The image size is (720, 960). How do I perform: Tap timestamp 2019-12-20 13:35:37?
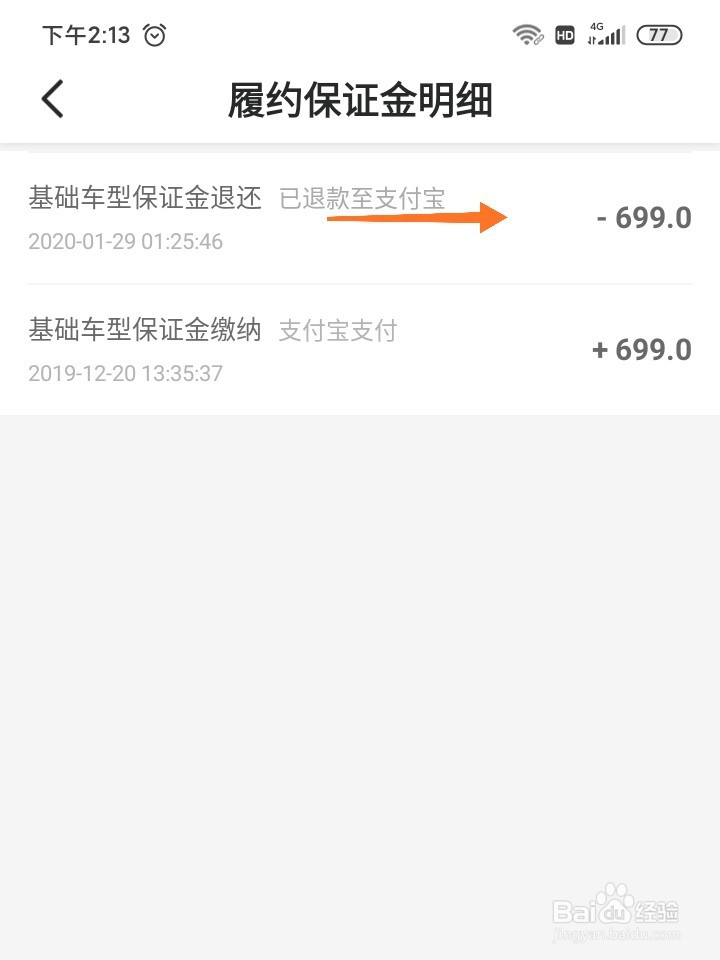(125, 373)
